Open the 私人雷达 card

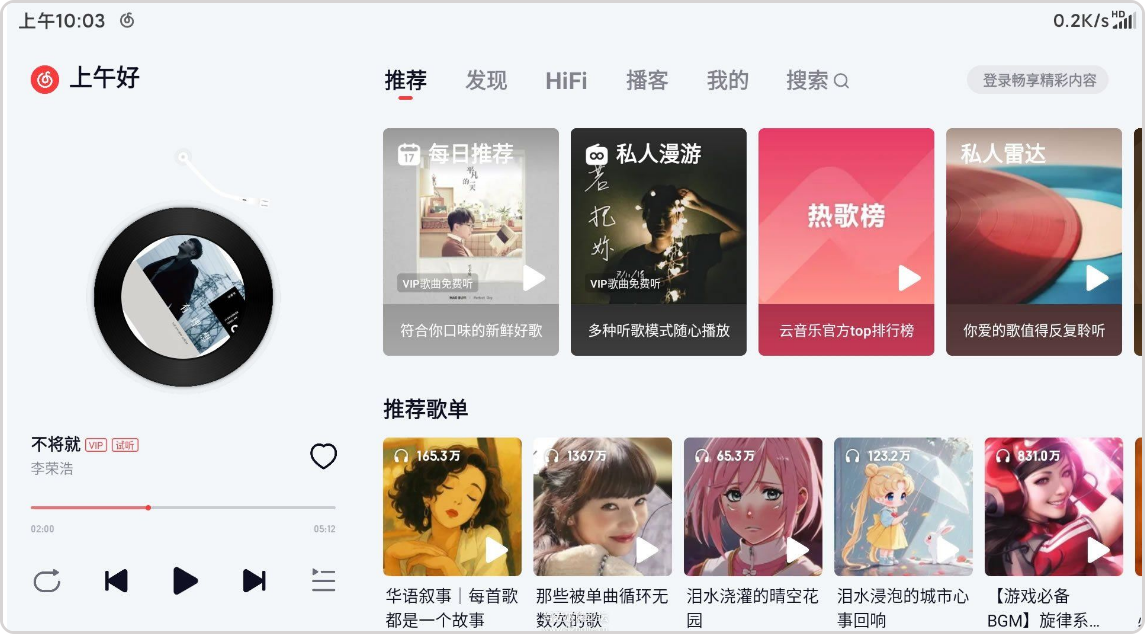coord(1033,240)
